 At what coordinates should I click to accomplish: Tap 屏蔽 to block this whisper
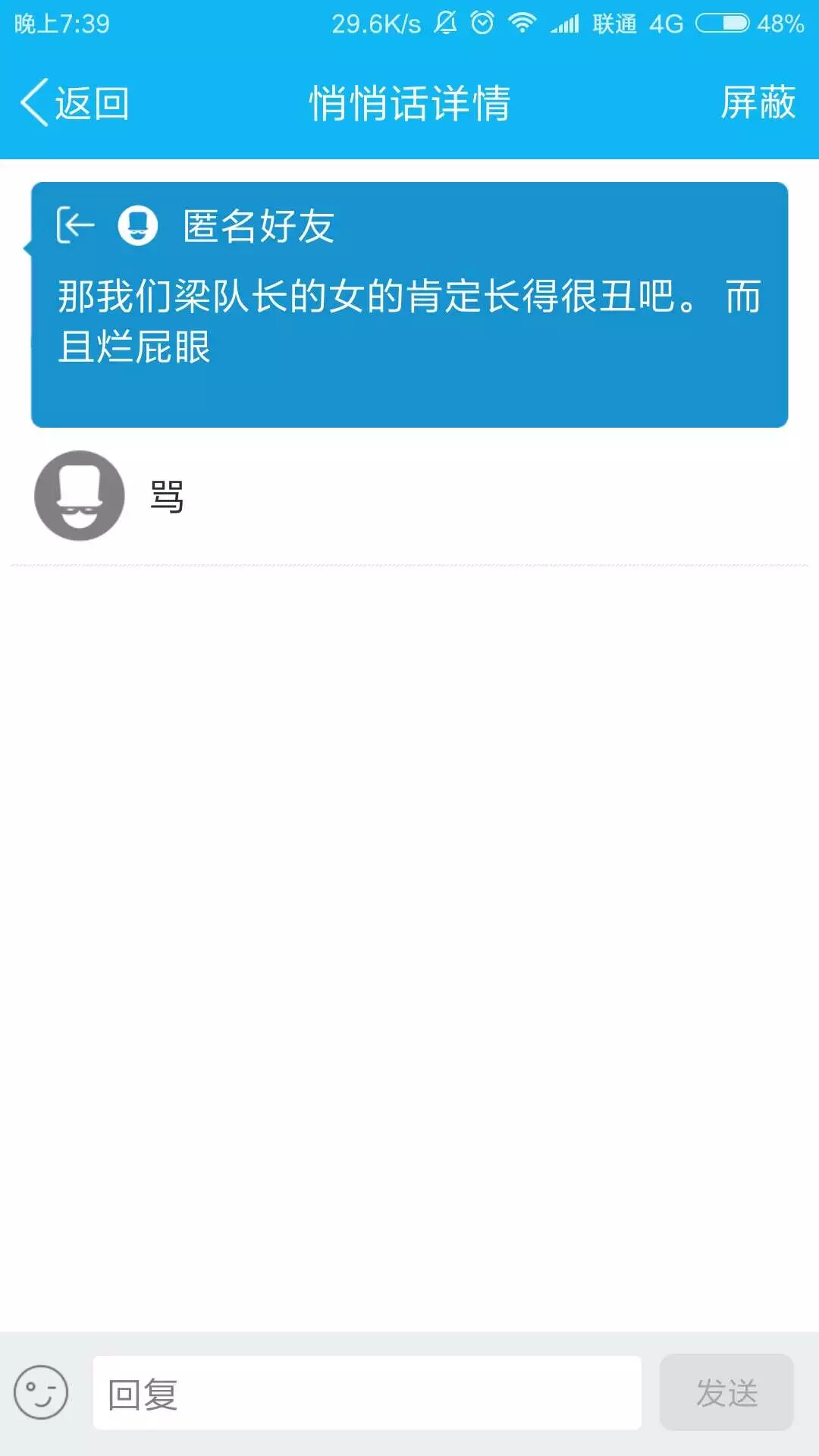(x=757, y=102)
